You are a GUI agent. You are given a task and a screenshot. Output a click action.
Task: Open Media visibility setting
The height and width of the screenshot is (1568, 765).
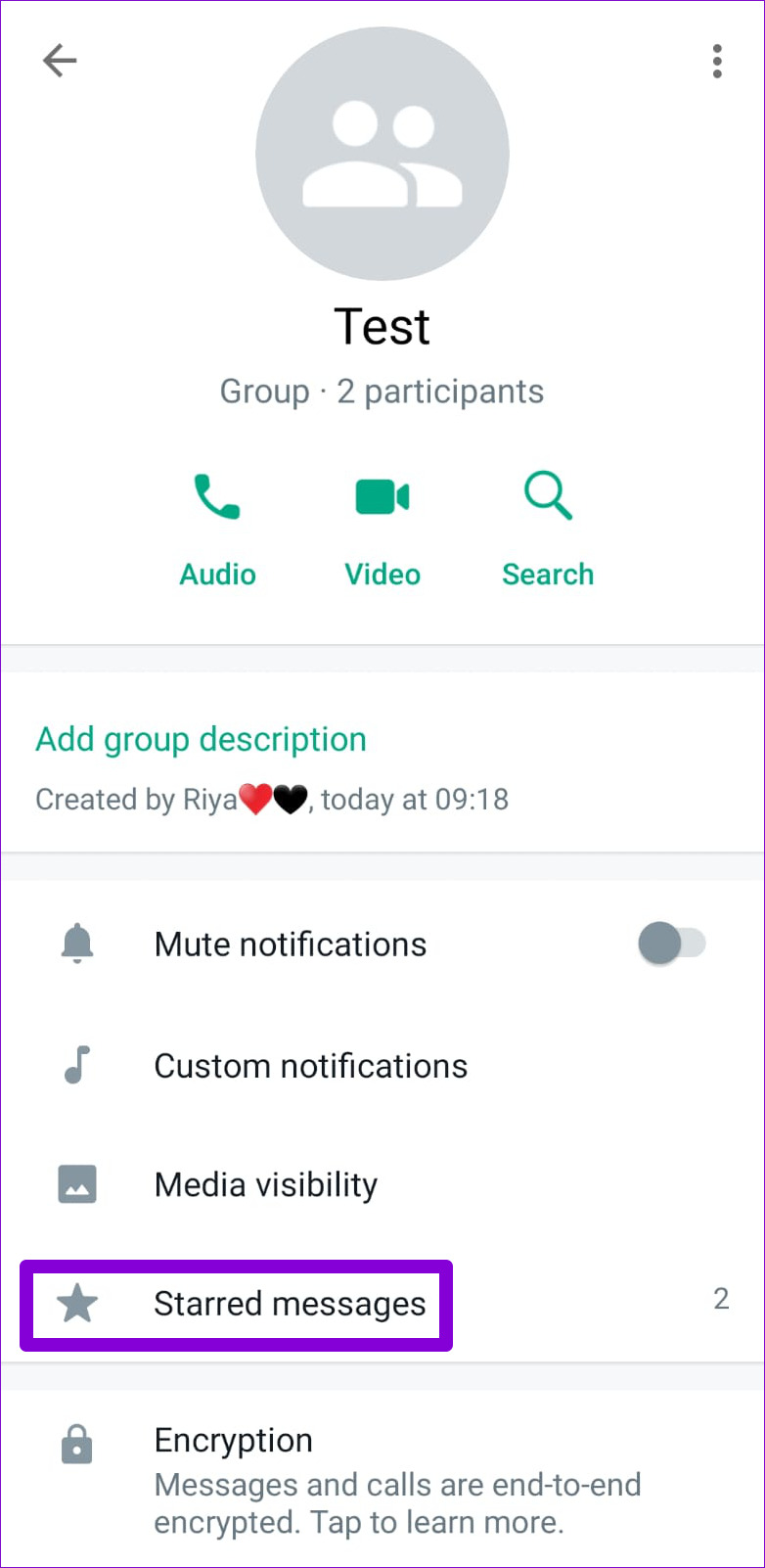point(266,1185)
